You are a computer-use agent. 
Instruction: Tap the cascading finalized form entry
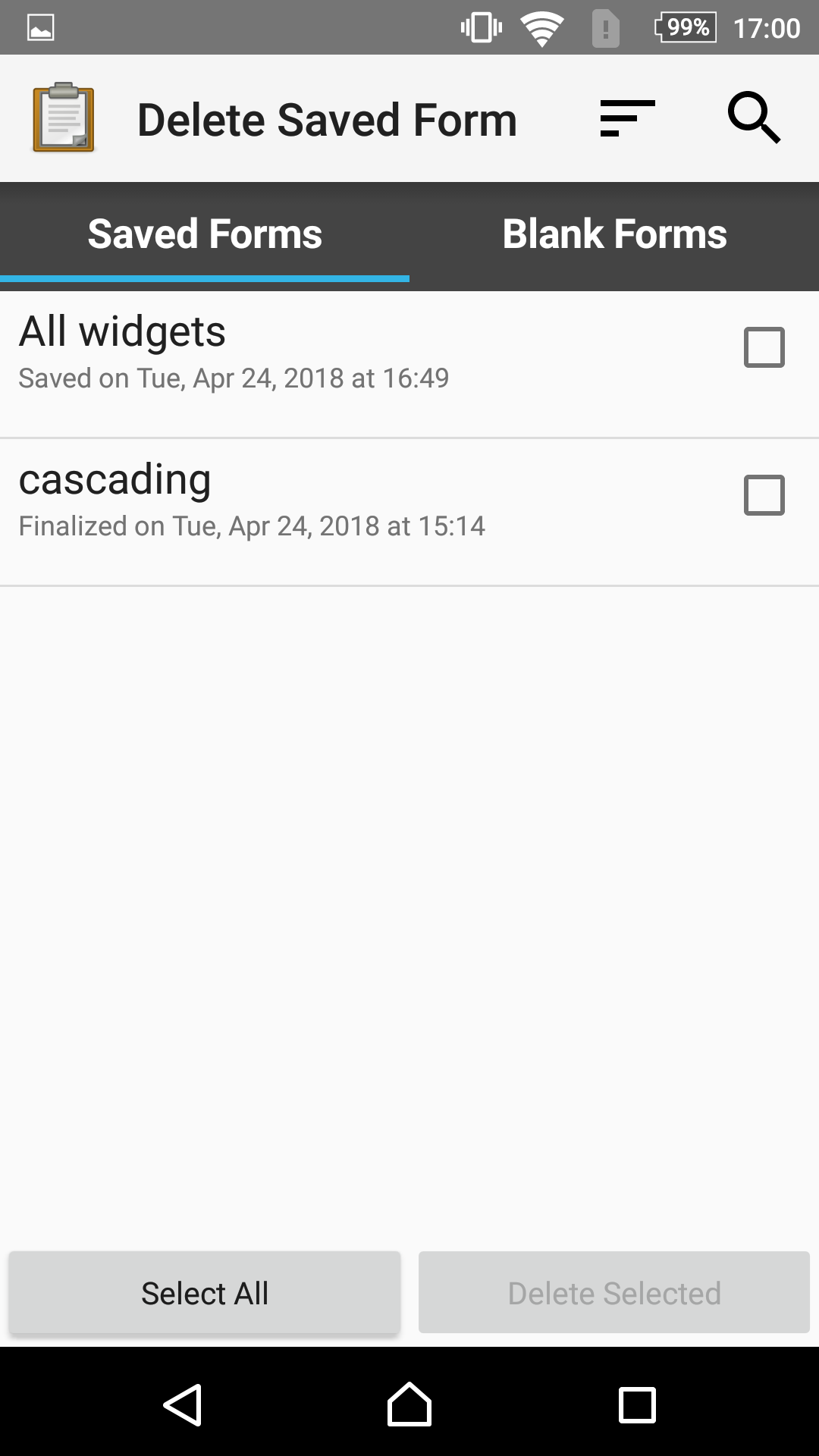(303, 499)
